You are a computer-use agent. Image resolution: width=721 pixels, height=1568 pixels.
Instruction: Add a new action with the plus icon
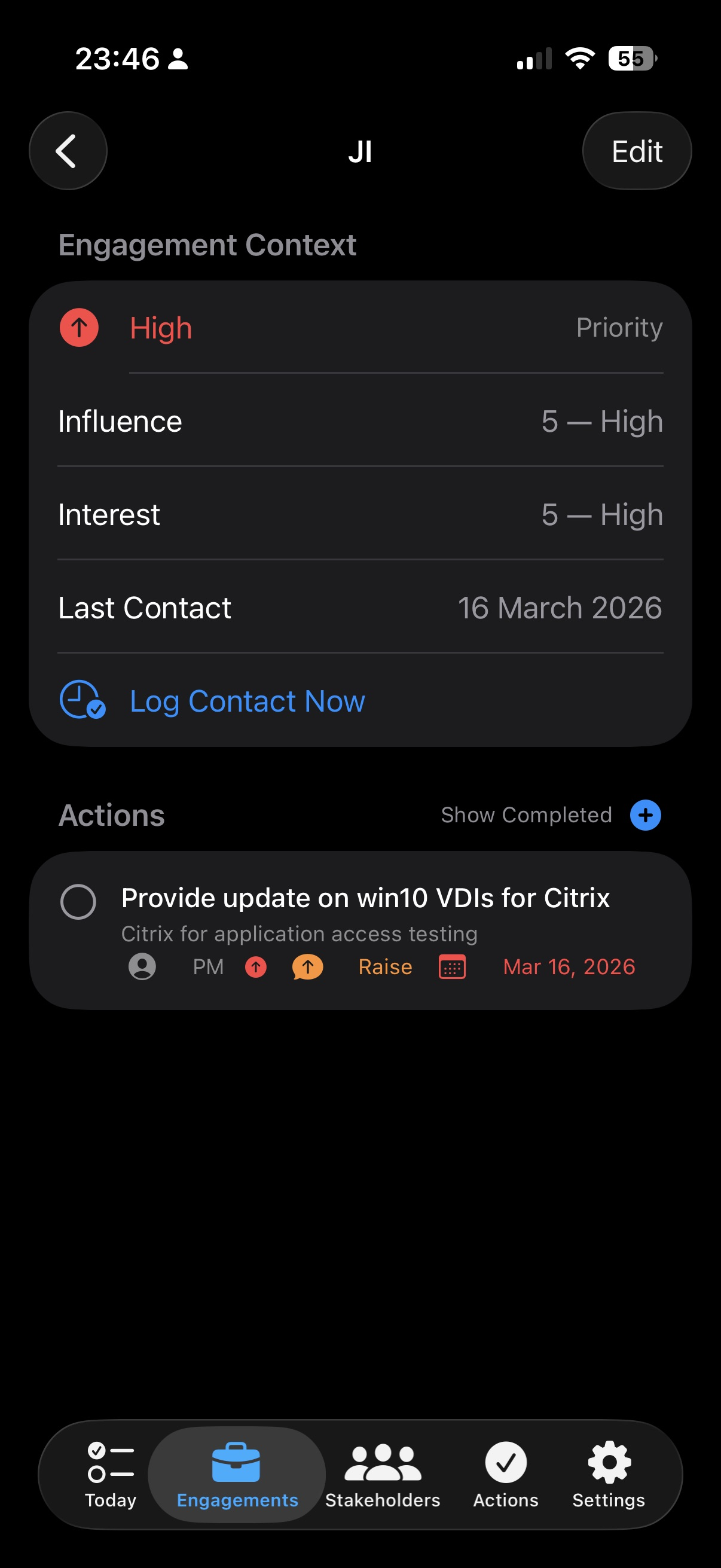click(x=645, y=815)
